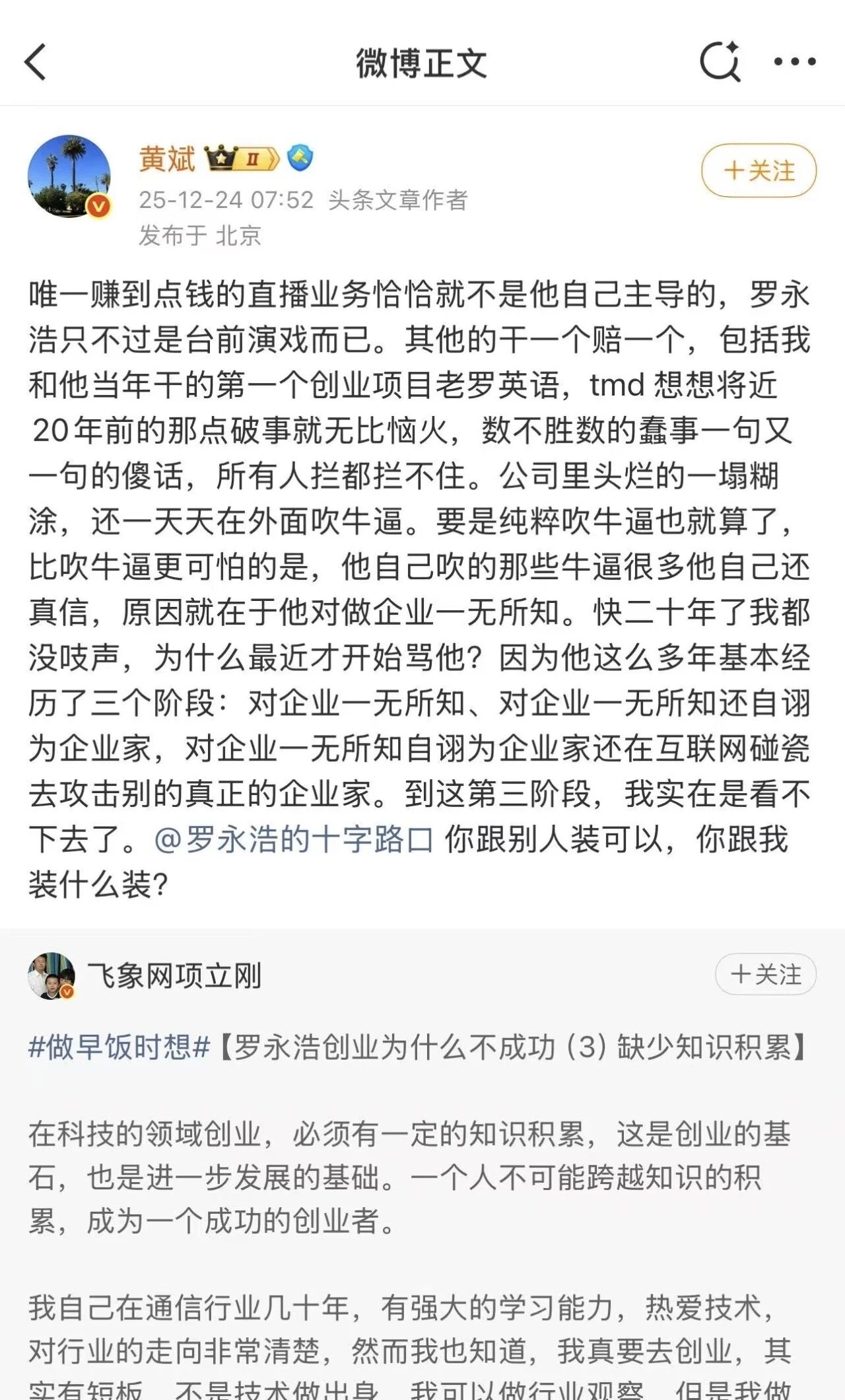
Task: Open the 黄斌 username link
Action: click(167, 159)
